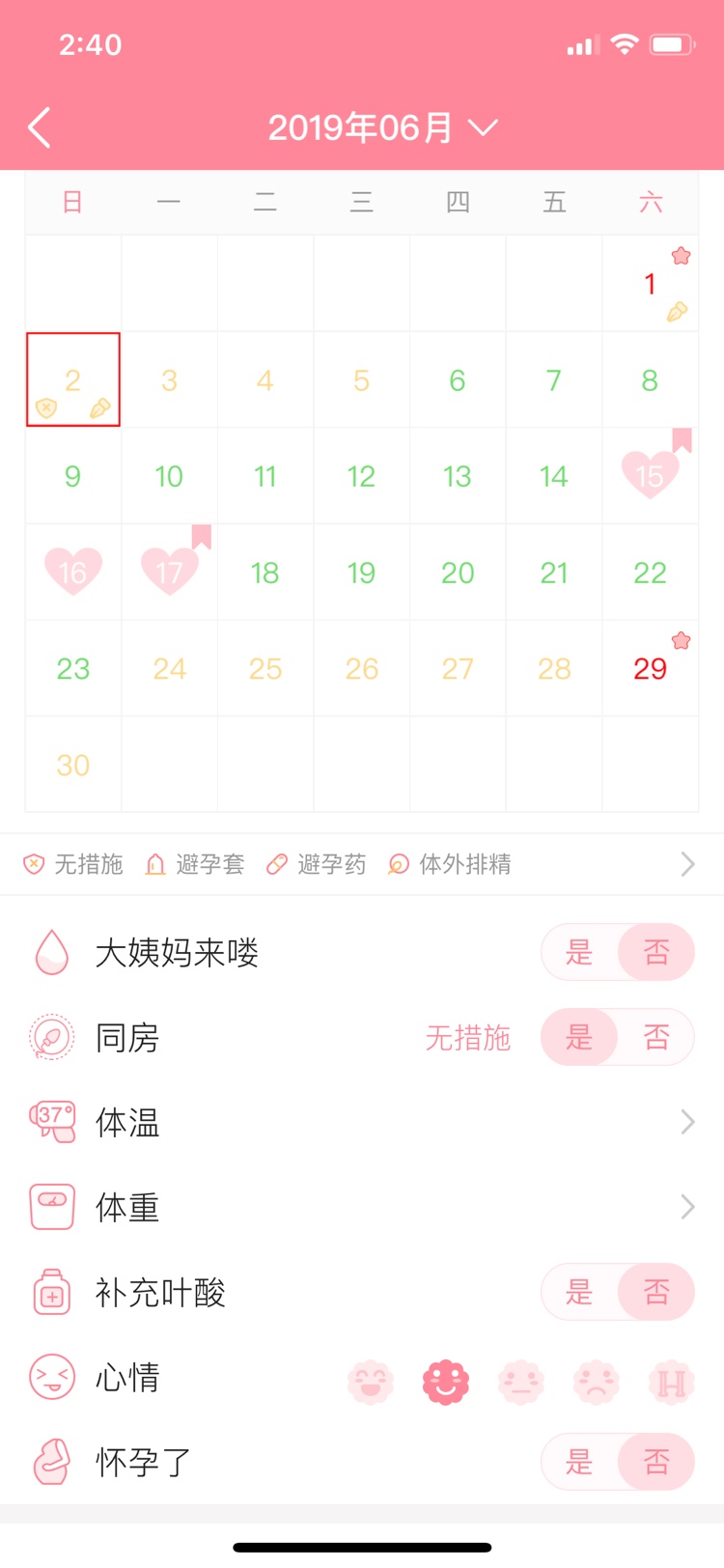
Task: Set 大姨妈来喽 to 是
Action: tap(579, 953)
